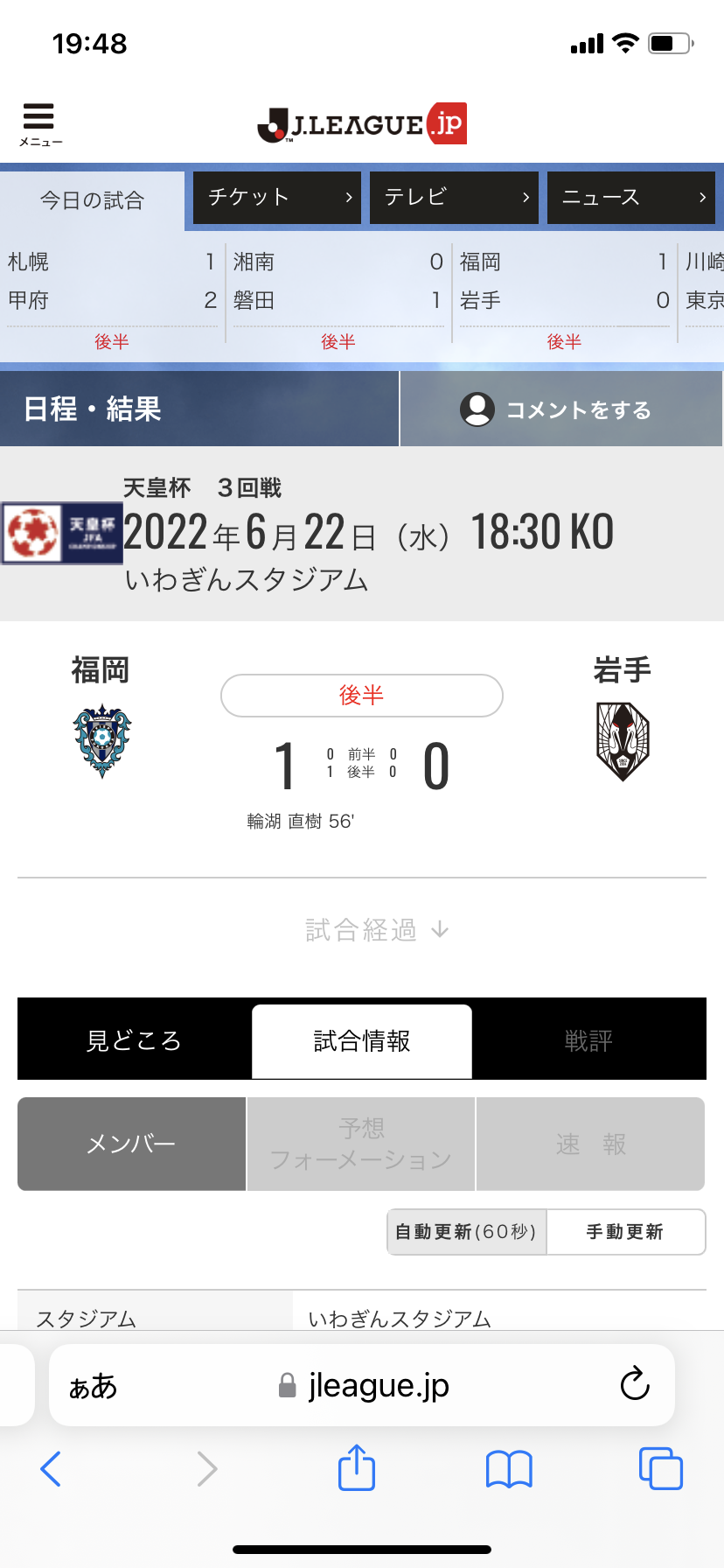Tap 手動更新 to refresh manually
724x1568 pixels.
point(625,1232)
